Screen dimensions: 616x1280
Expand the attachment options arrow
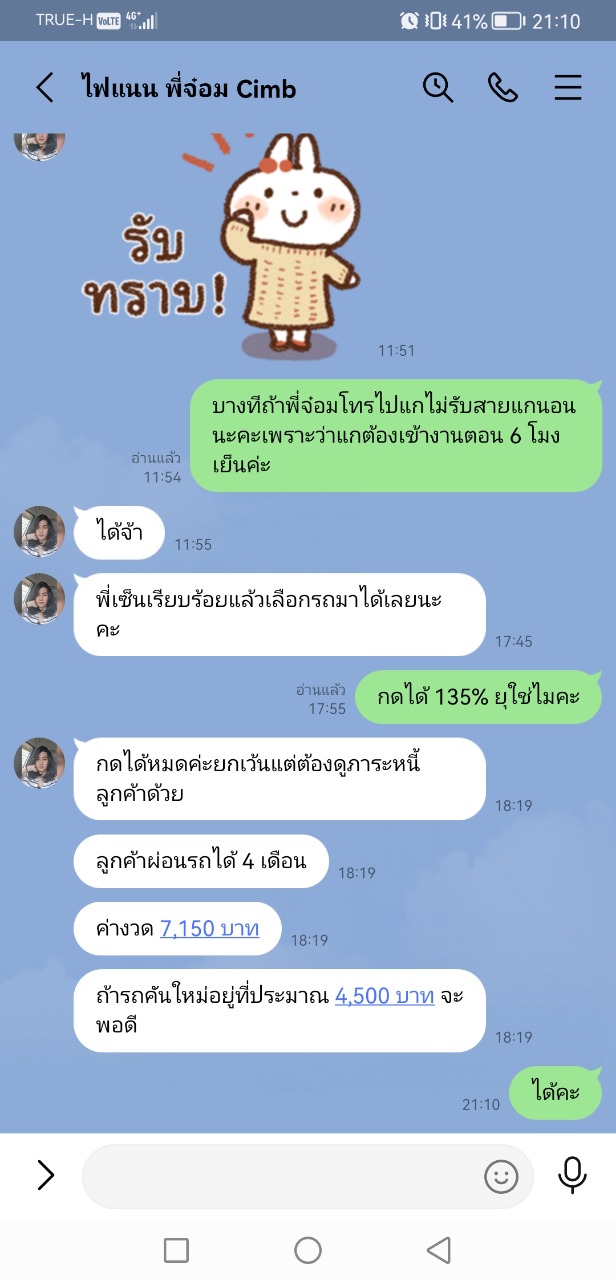click(x=45, y=1175)
